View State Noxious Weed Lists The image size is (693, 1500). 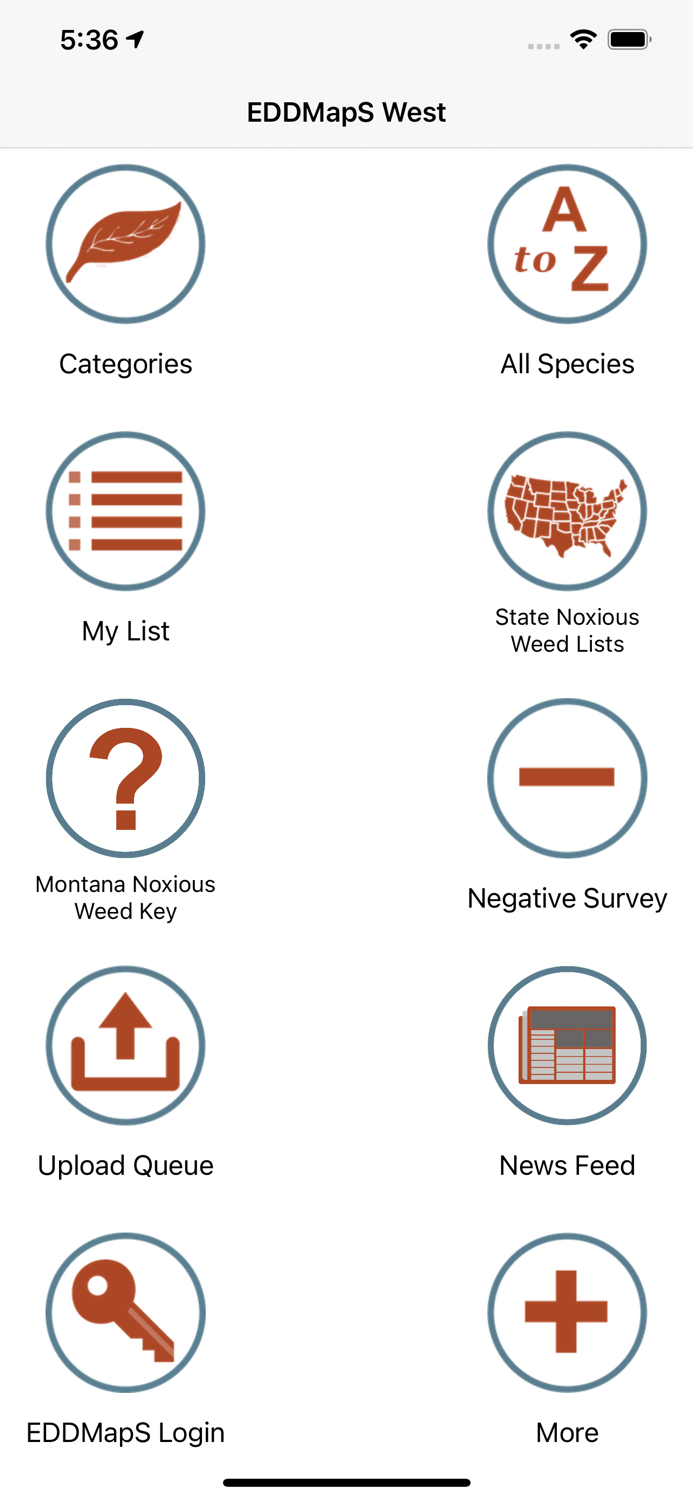tap(567, 511)
